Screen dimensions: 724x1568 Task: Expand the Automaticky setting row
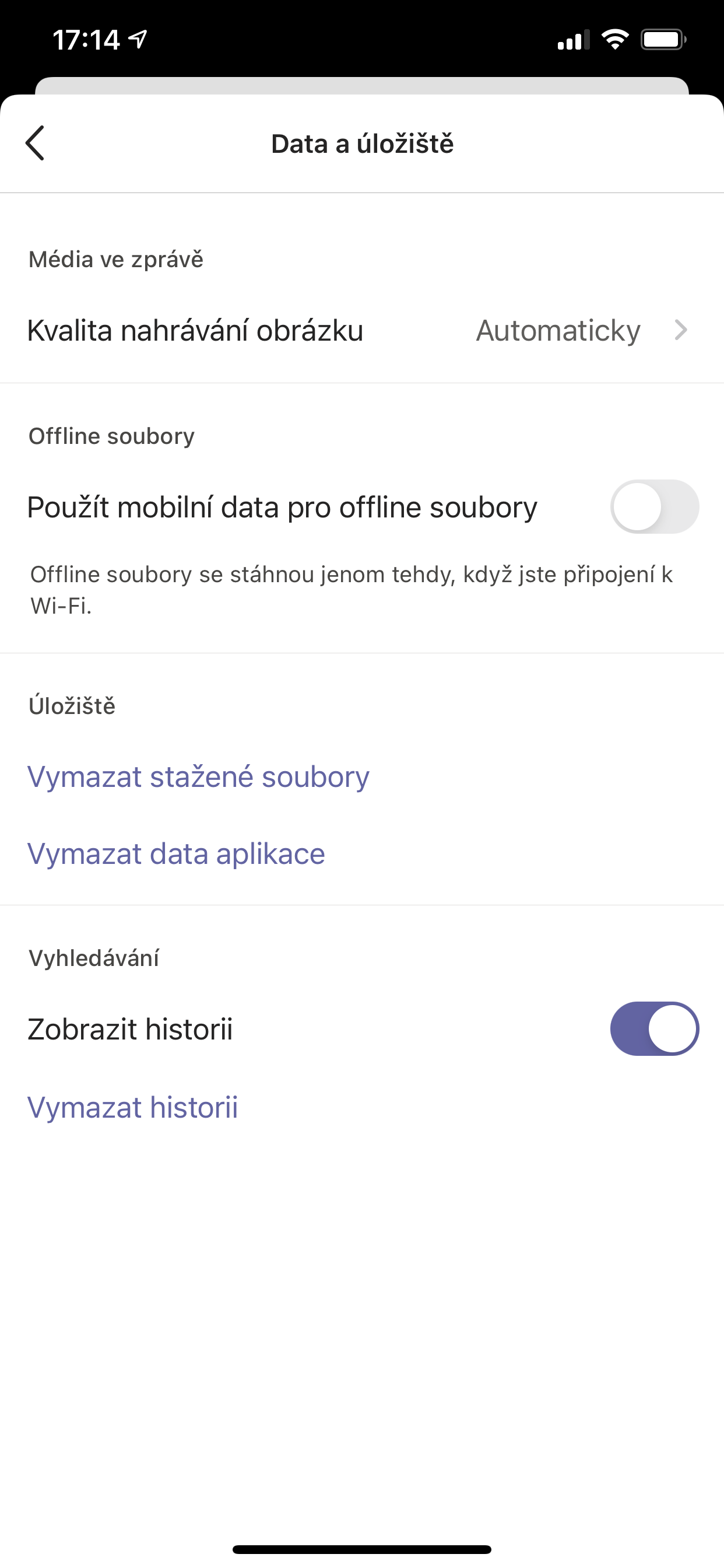coord(361,331)
